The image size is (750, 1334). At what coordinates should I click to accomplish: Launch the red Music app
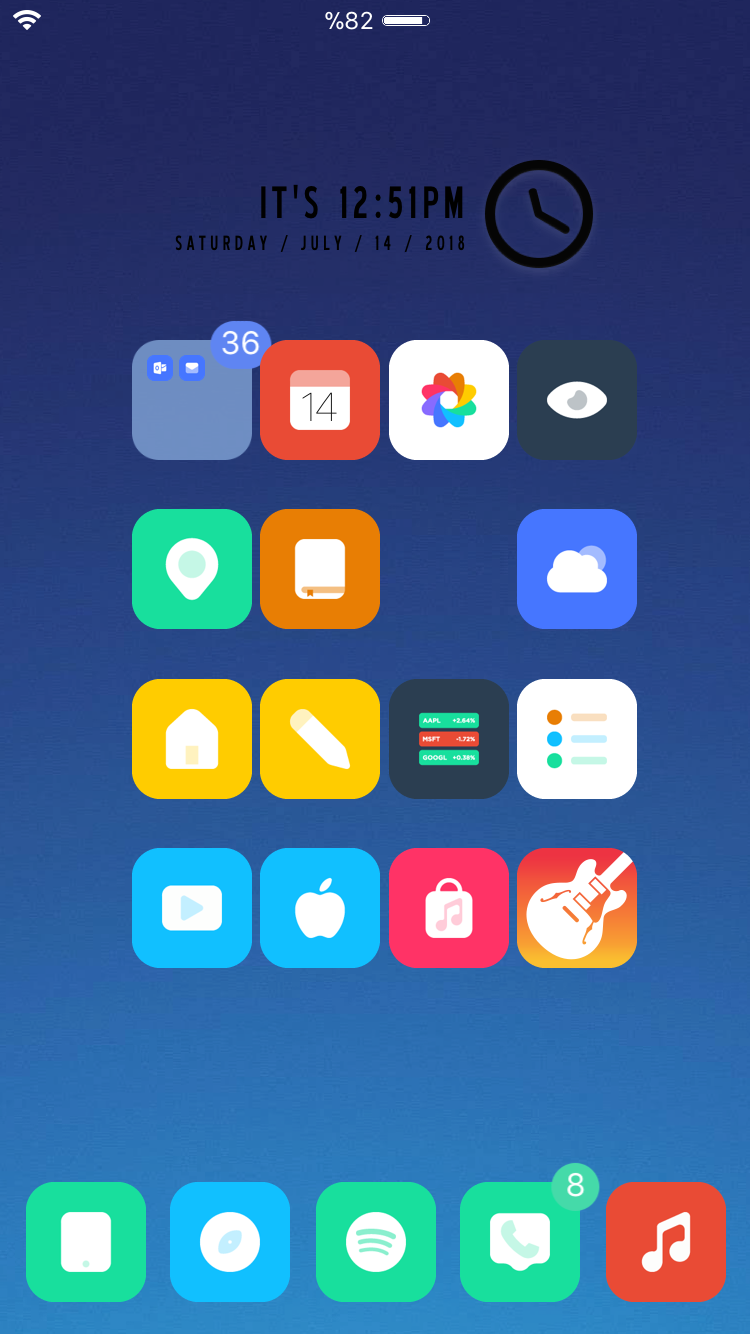coord(666,1242)
